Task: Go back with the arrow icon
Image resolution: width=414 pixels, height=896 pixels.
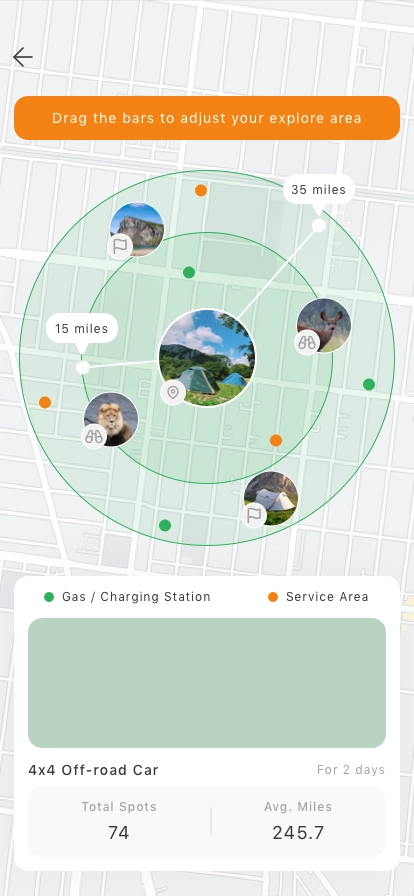Action: (x=23, y=57)
